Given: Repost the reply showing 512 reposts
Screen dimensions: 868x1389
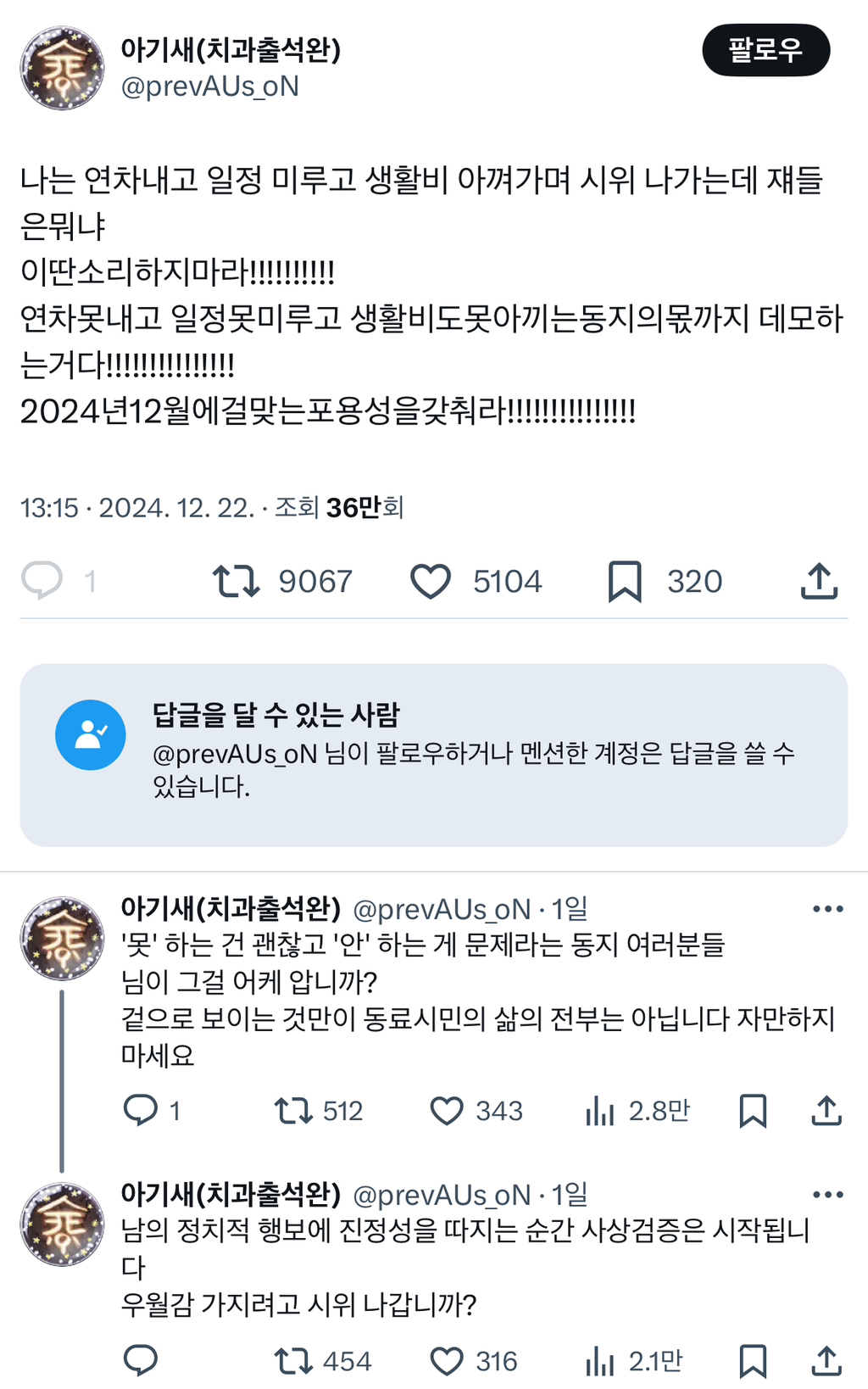Looking at the screenshot, I should pos(296,1111).
